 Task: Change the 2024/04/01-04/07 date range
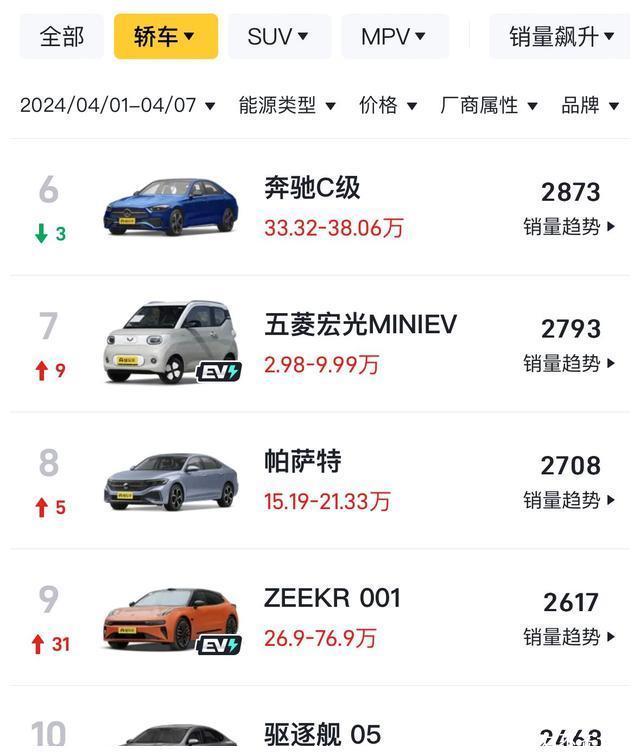point(118,105)
